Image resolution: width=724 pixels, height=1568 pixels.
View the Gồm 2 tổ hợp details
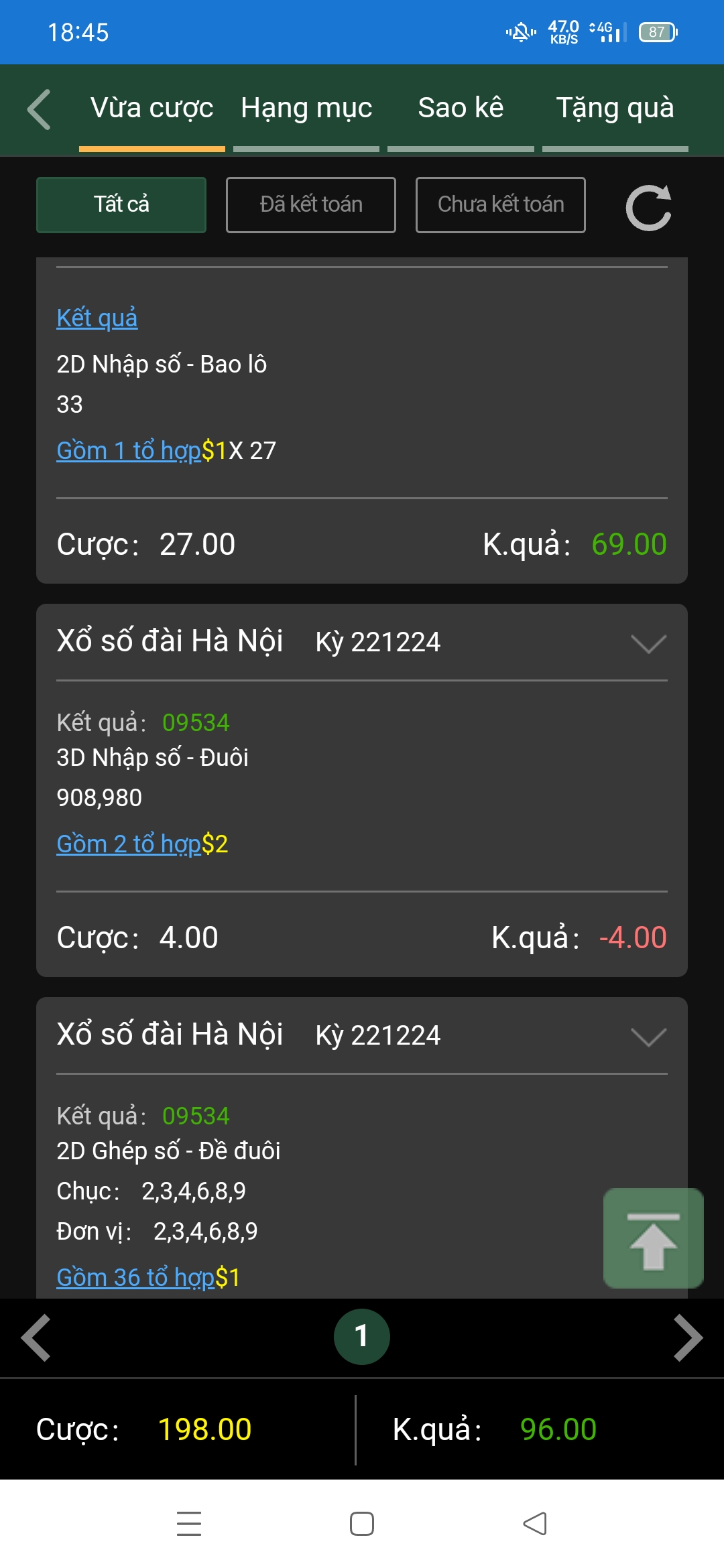(129, 844)
